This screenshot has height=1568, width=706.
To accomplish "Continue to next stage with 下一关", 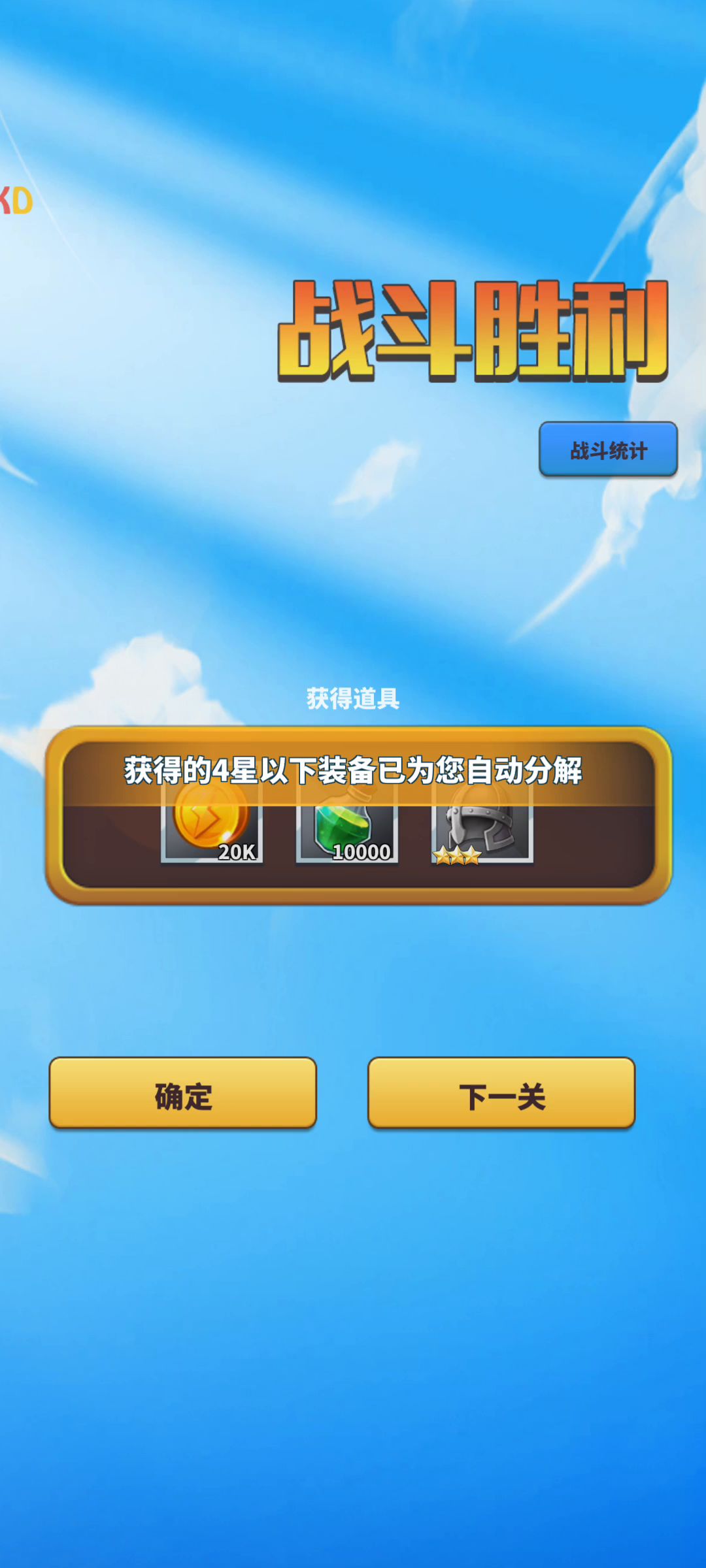I will coord(501,1094).
